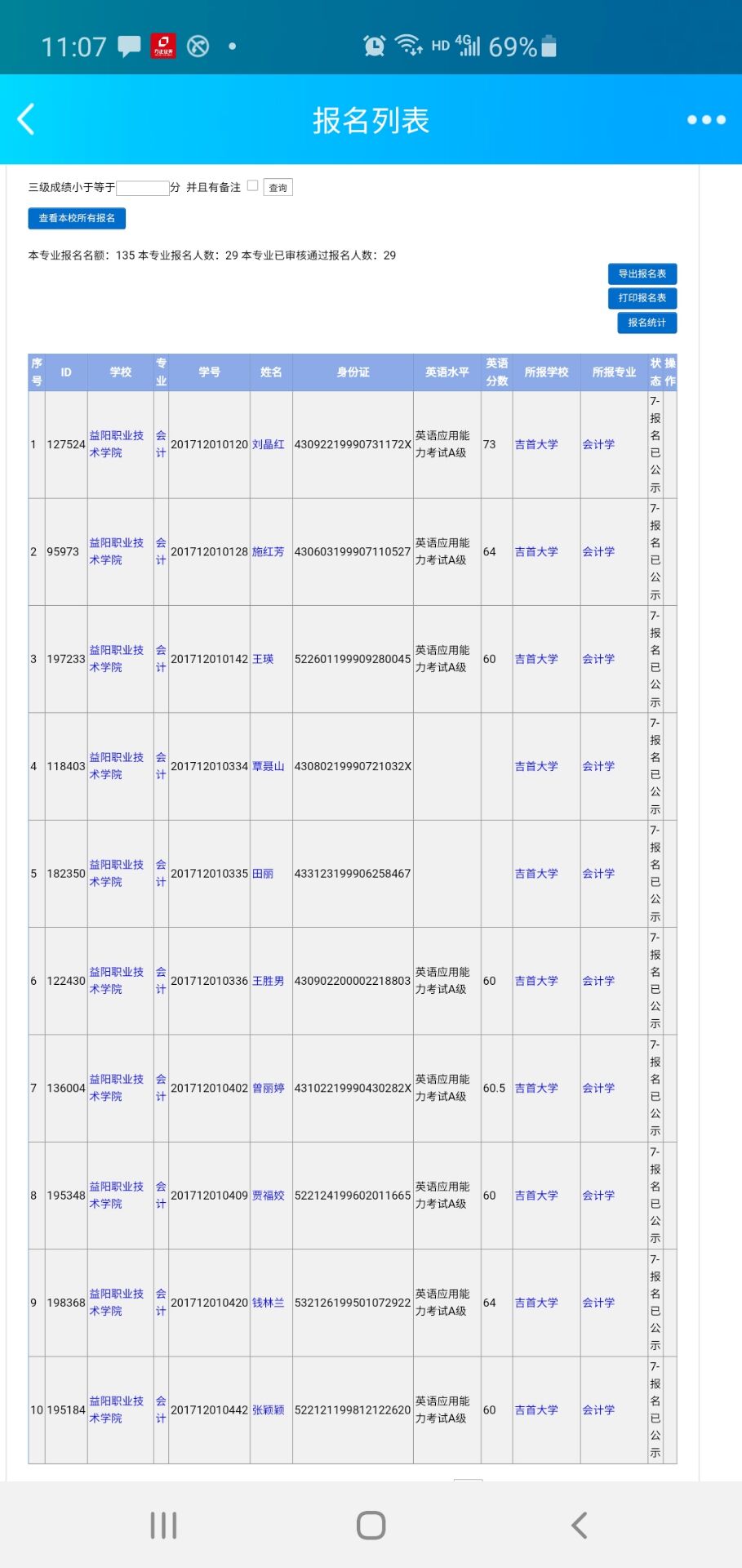Open student name link 钱林兰
Image resolution: width=742 pixels, height=1568 pixels.
pyautogui.click(x=268, y=1303)
